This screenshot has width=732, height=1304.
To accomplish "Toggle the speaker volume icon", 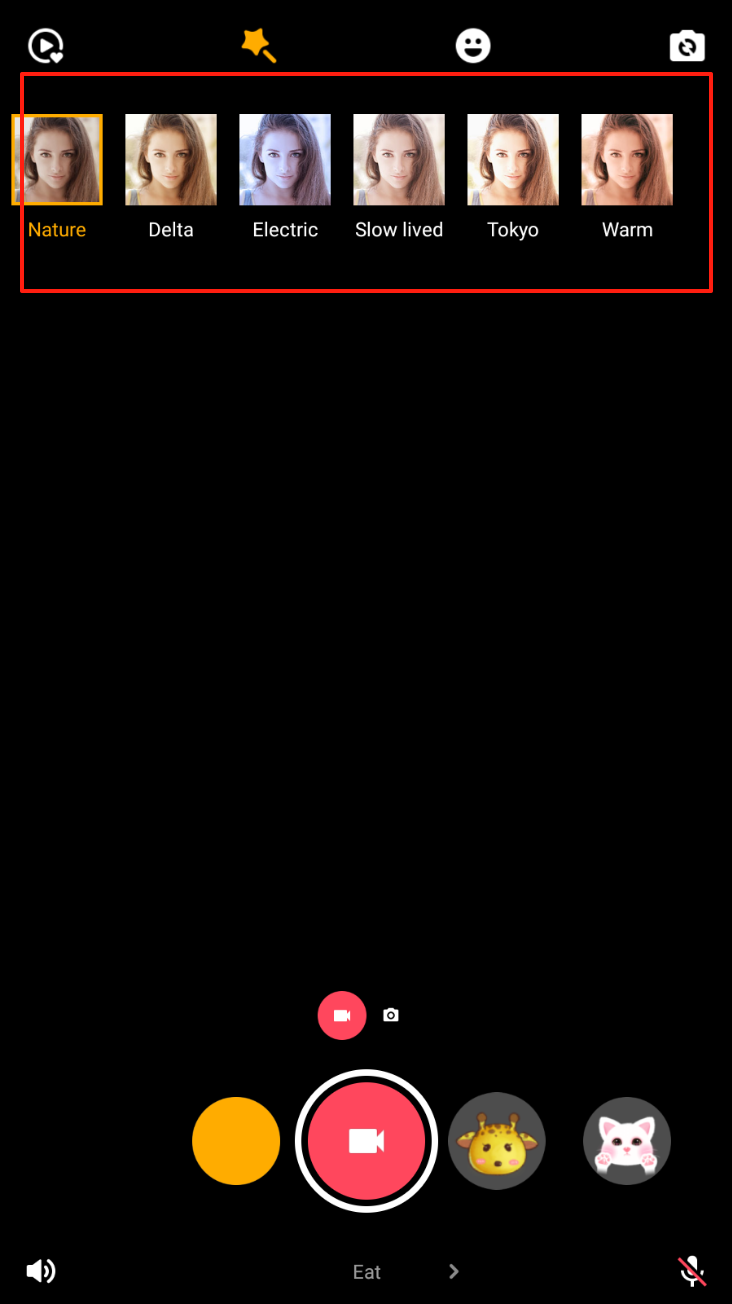I will pos(41,1271).
